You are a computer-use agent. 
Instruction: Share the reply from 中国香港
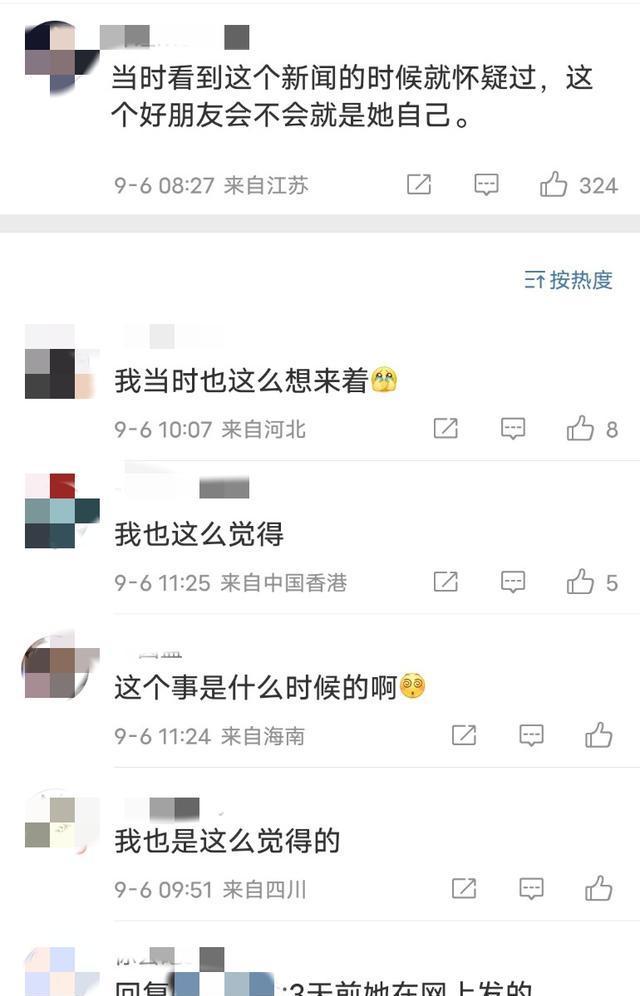pos(445,582)
